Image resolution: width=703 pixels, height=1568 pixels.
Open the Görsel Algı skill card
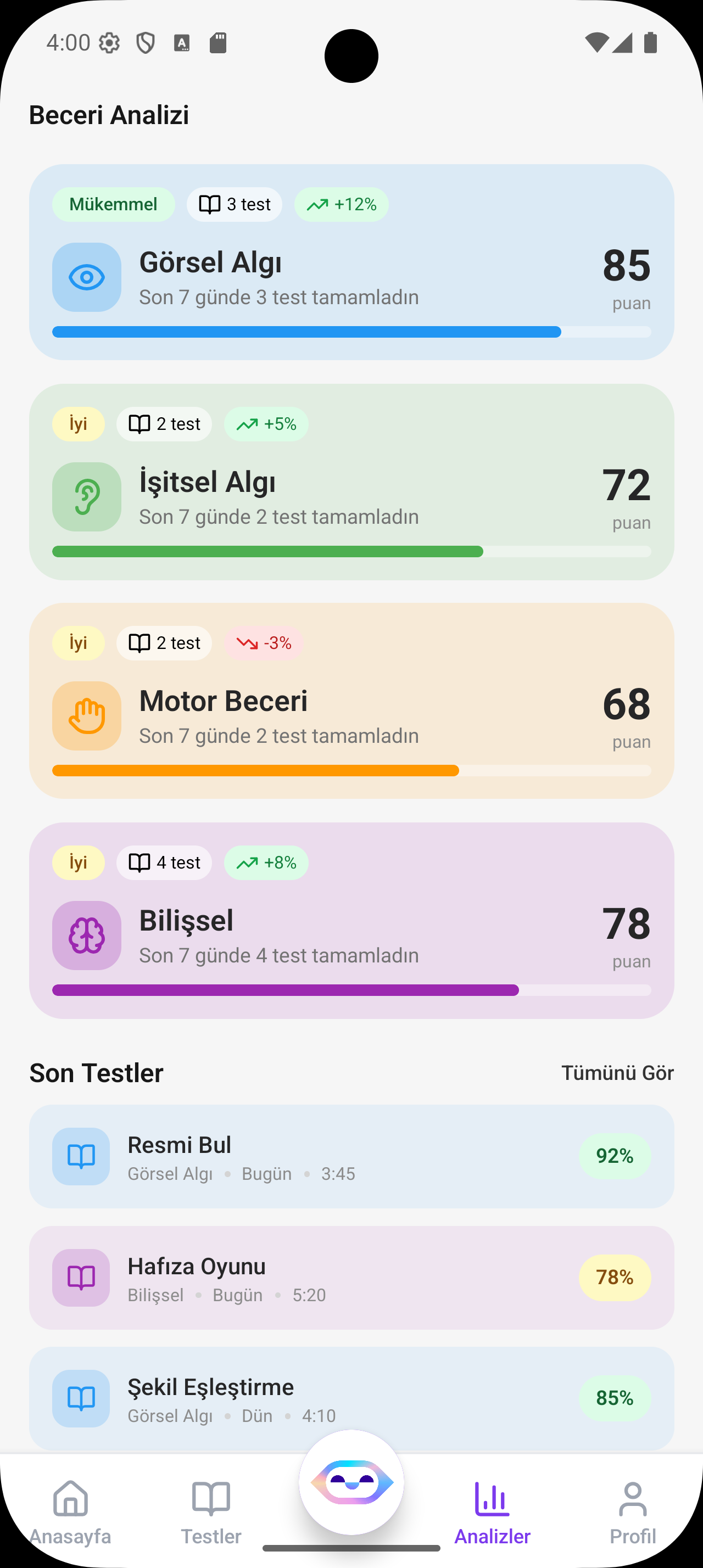(x=351, y=262)
